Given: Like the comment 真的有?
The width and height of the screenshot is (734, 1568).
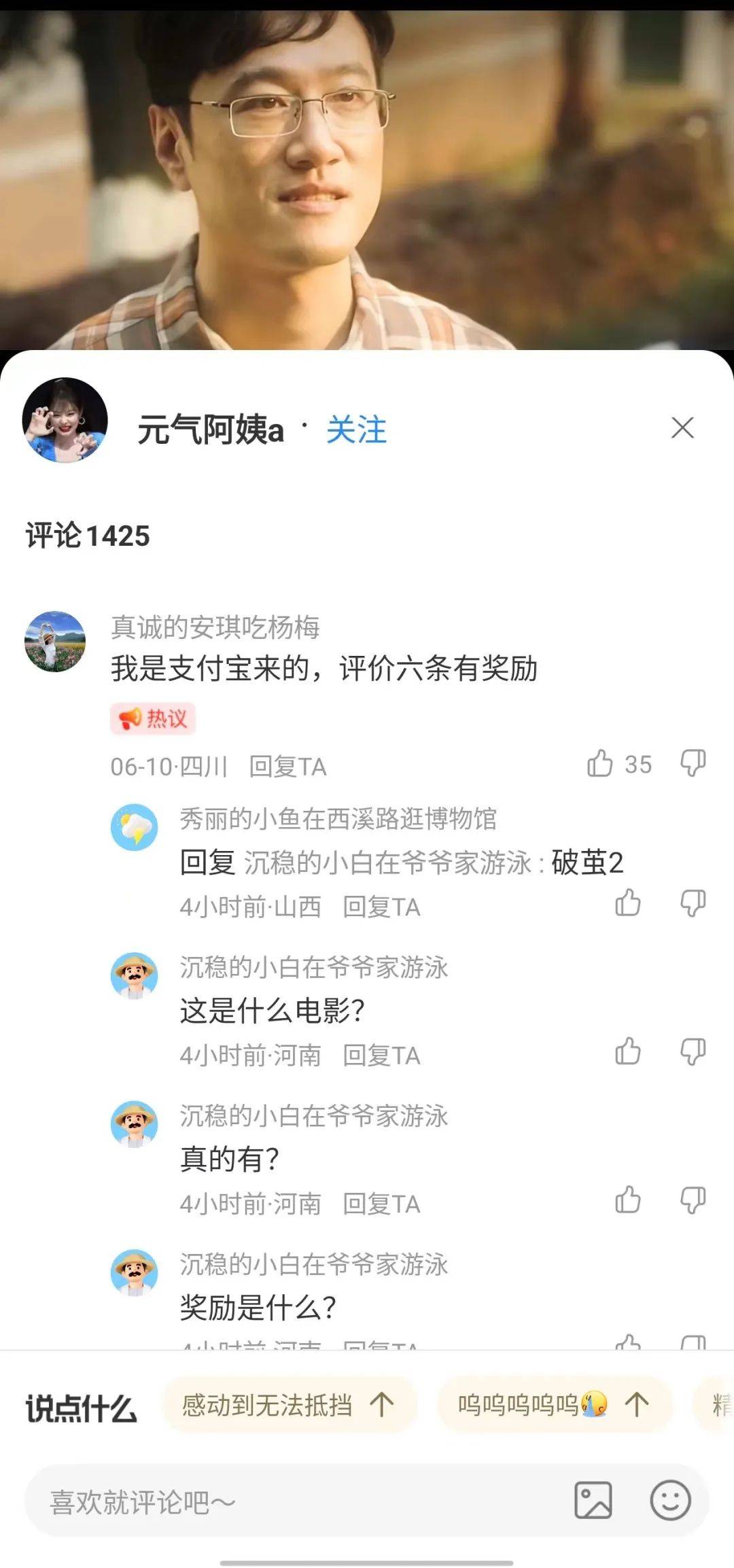Looking at the screenshot, I should 627,1200.
